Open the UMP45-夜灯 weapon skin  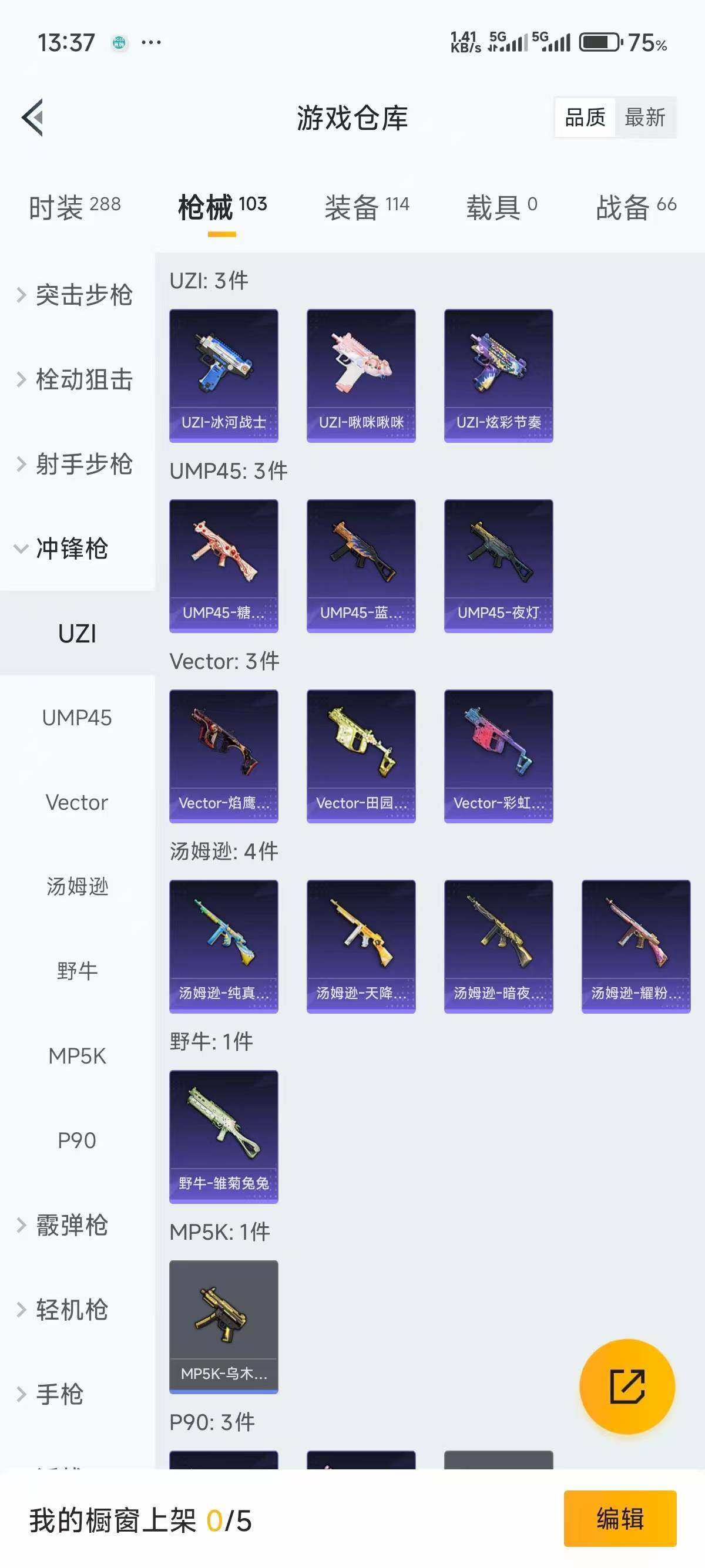coord(499,566)
